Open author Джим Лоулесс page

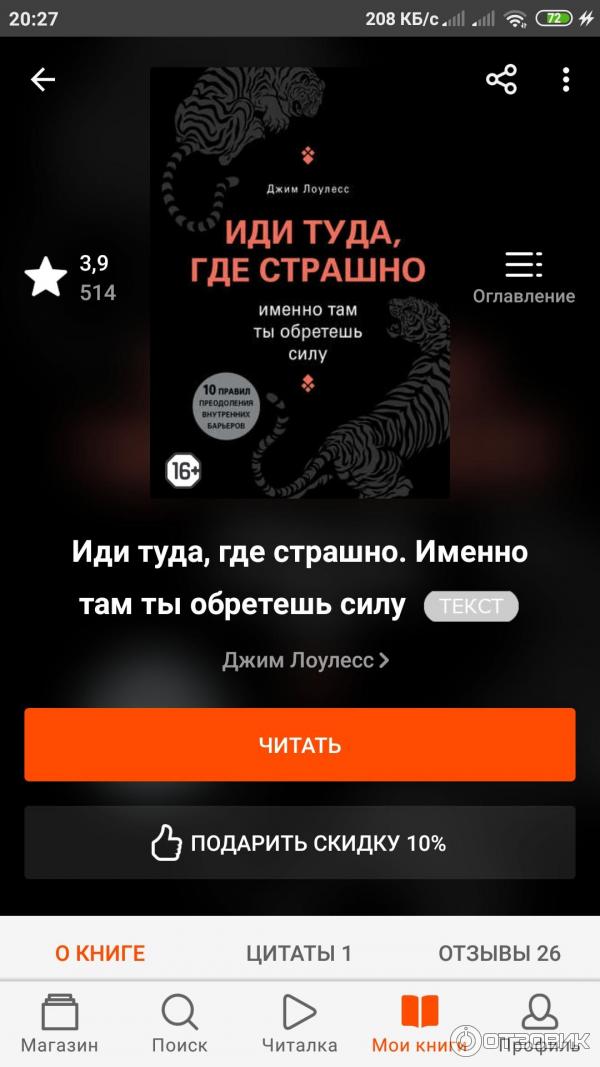click(305, 660)
